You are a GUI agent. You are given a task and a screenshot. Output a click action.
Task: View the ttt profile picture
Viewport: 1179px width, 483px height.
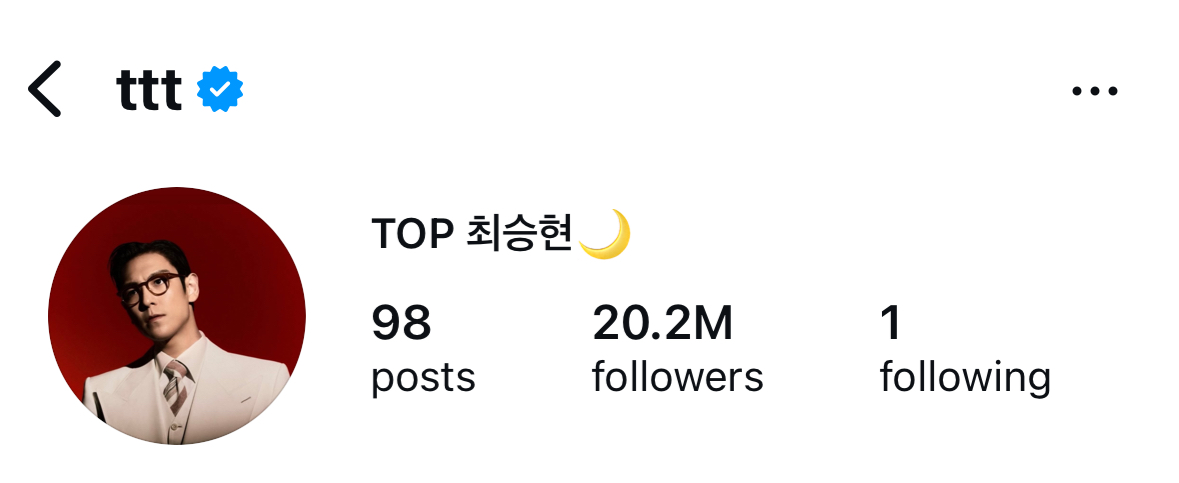[x=177, y=316]
